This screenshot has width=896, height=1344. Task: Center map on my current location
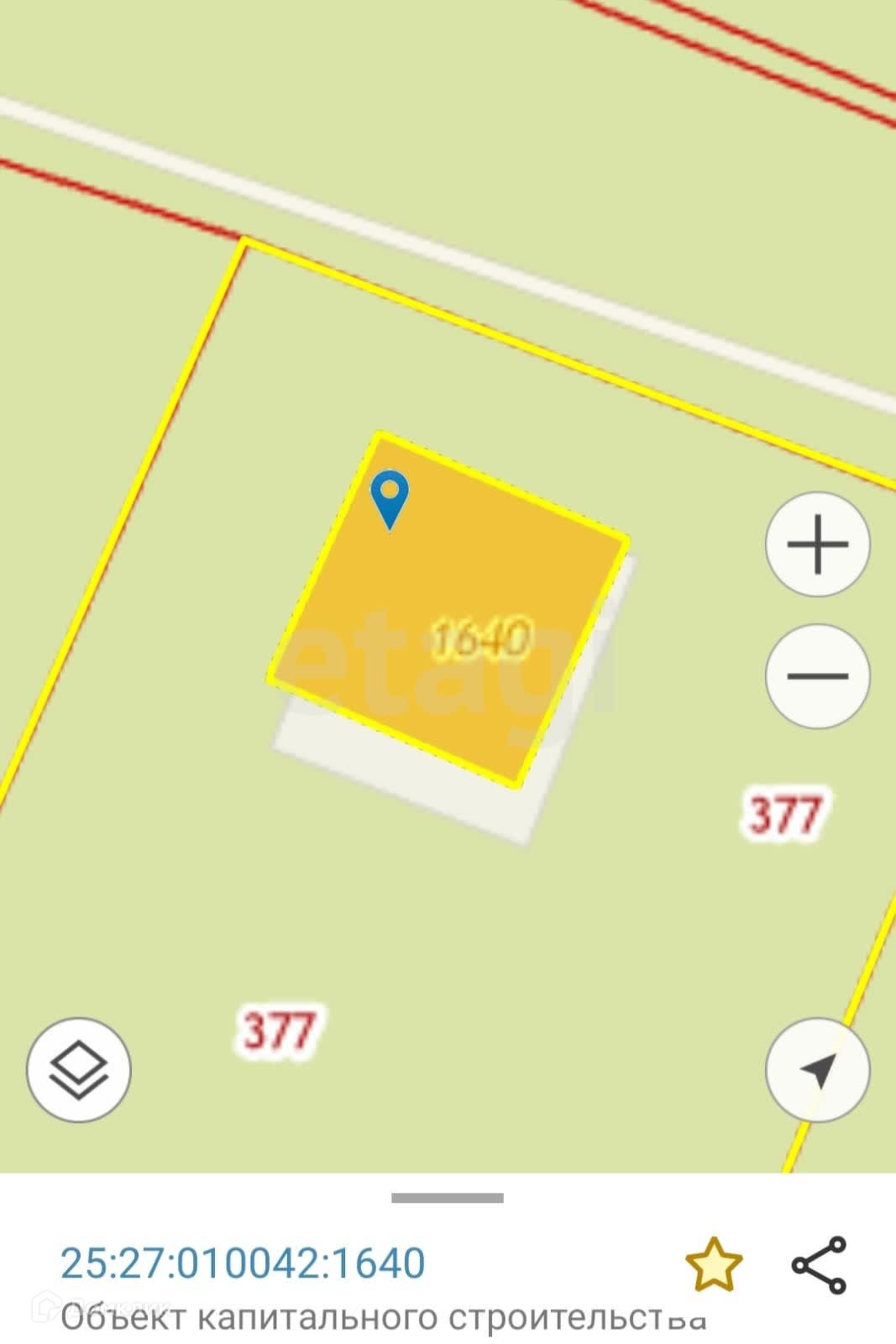pyautogui.click(x=817, y=1070)
